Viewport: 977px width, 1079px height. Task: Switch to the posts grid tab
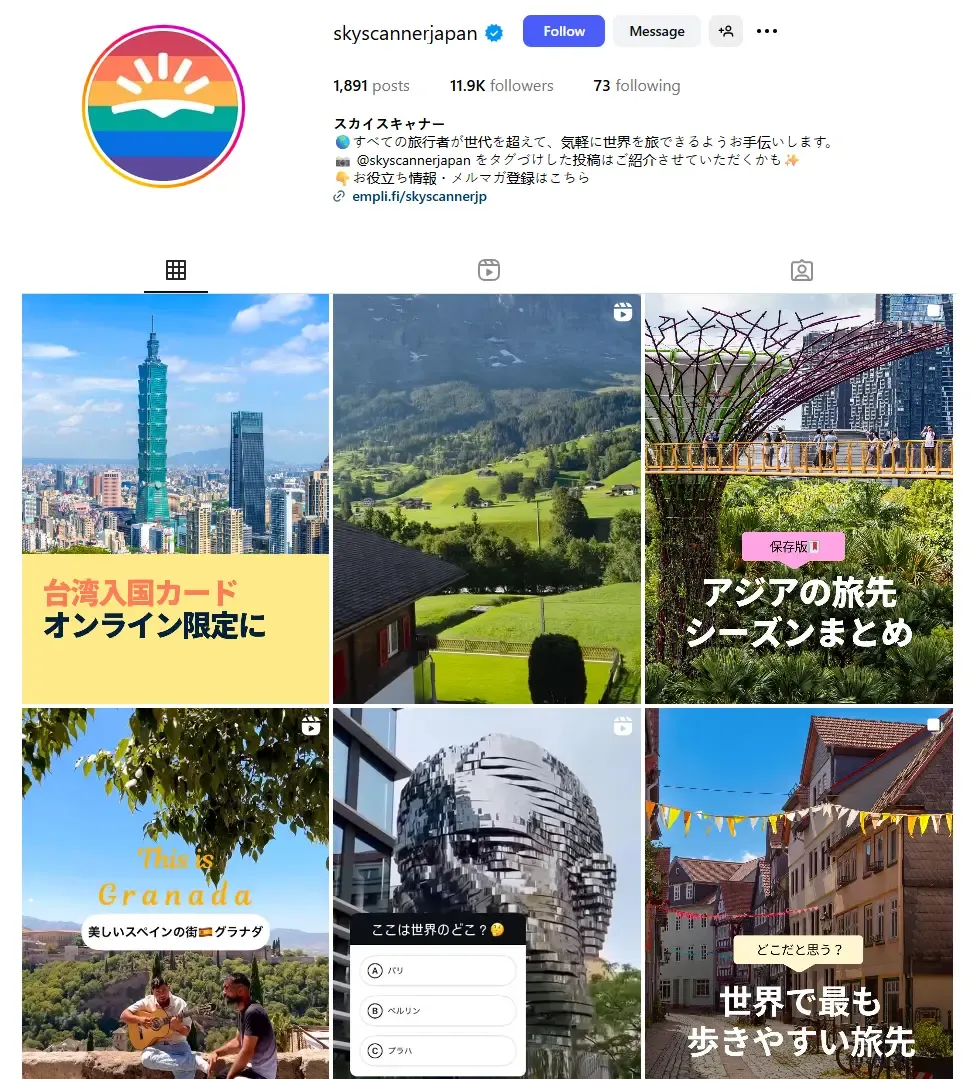pyautogui.click(x=176, y=270)
